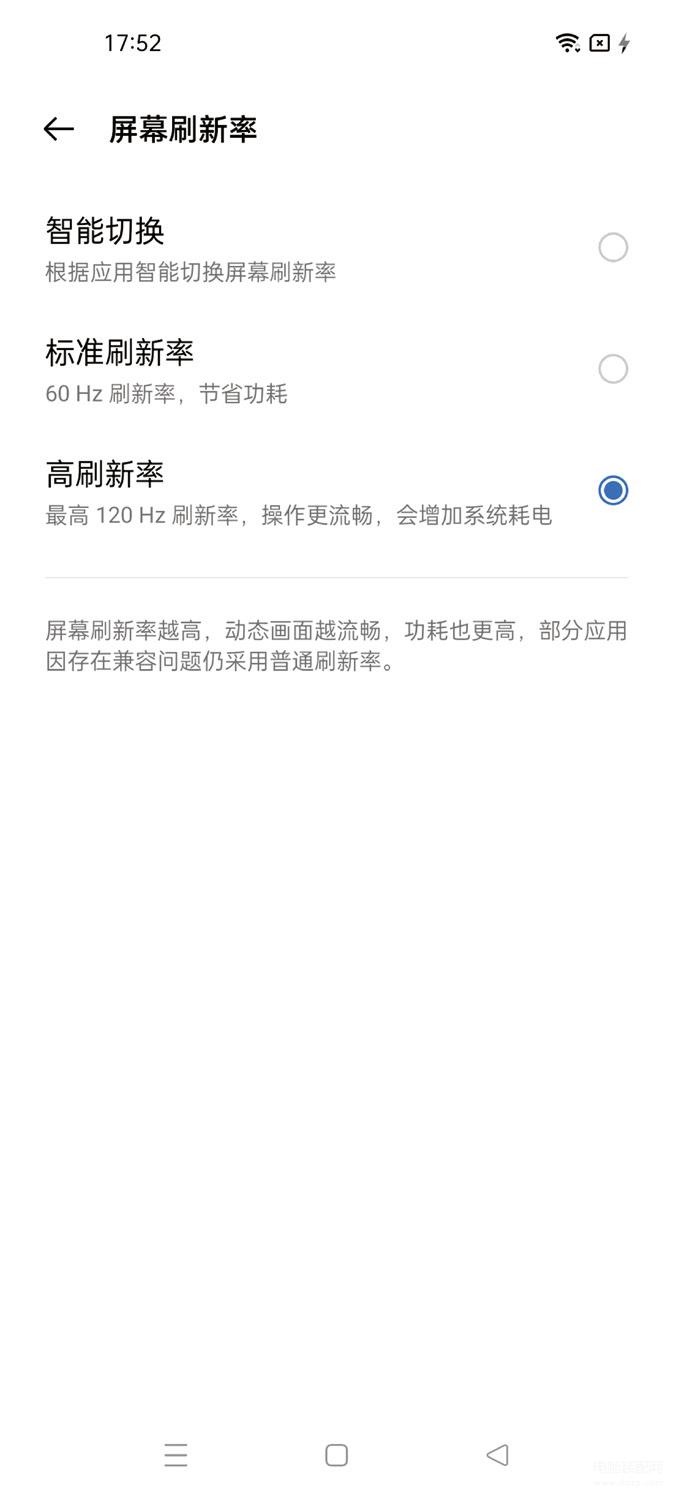This screenshot has height=1496, width=673.
Task: Go back from 屏幕刷新率 page
Action: click(x=59, y=129)
